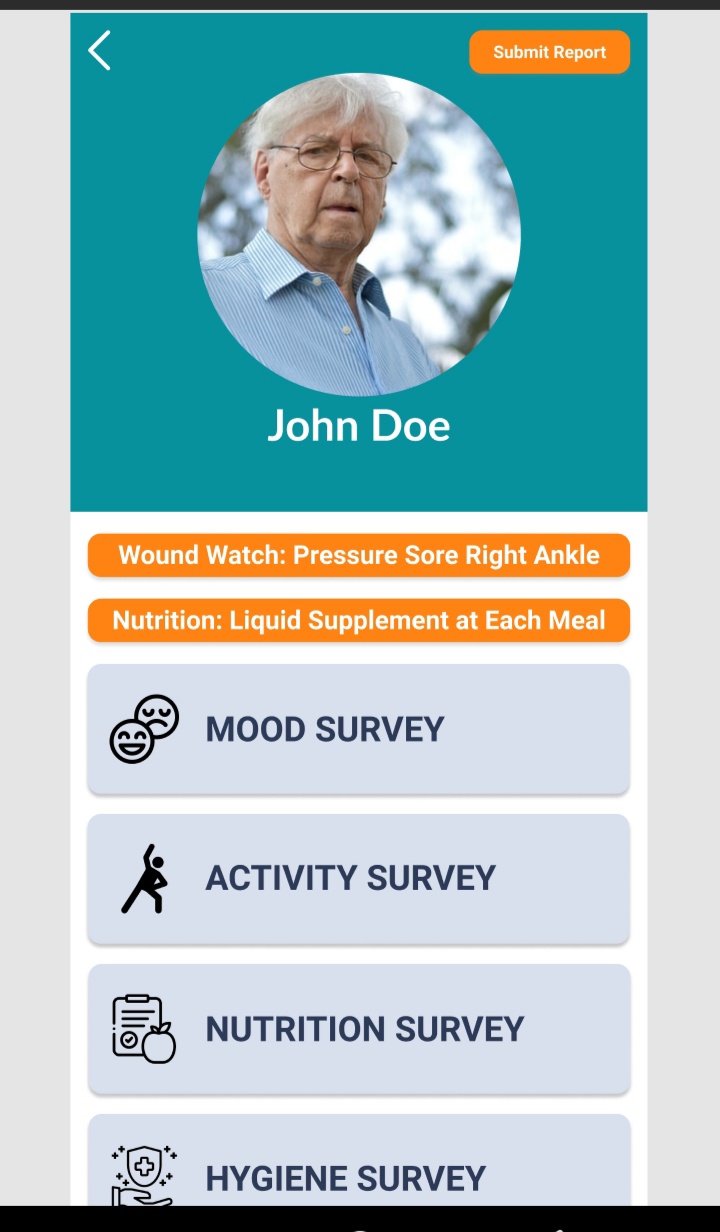The width and height of the screenshot is (720, 1232).
Task: Open the Mood Survey
Action: 359,729
